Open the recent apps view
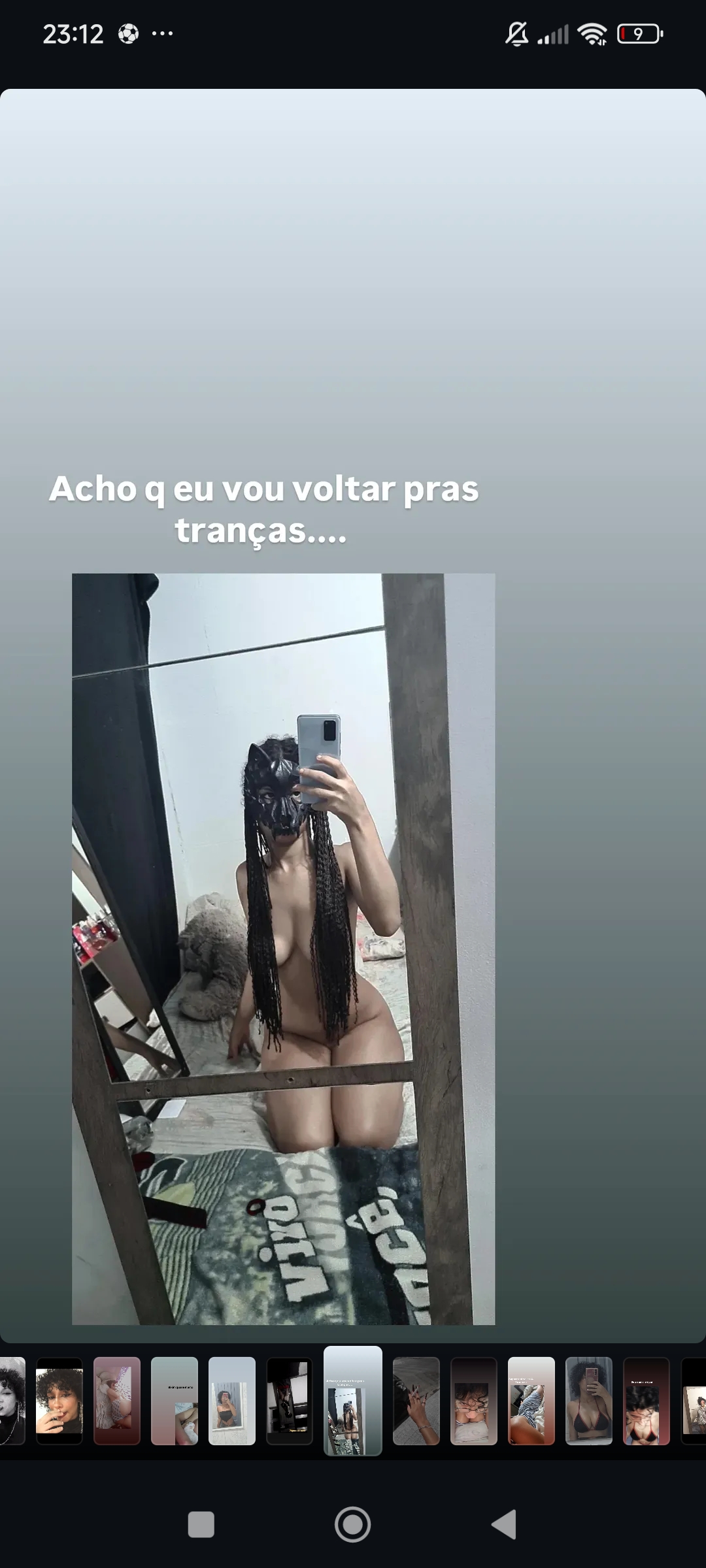The width and height of the screenshot is (706, 1568). (x=201, y=1524)
